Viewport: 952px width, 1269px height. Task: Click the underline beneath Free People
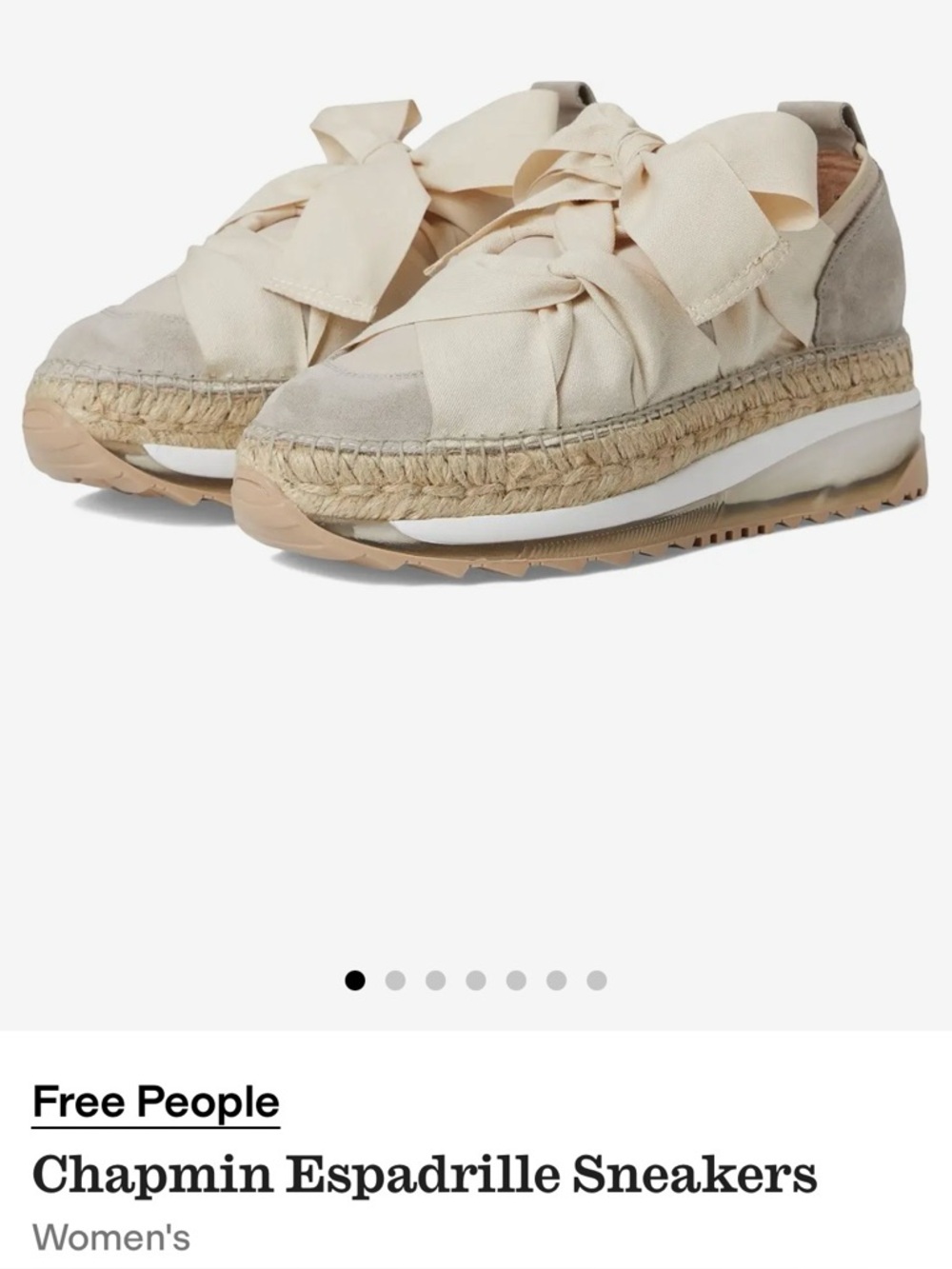point(155,1125)
